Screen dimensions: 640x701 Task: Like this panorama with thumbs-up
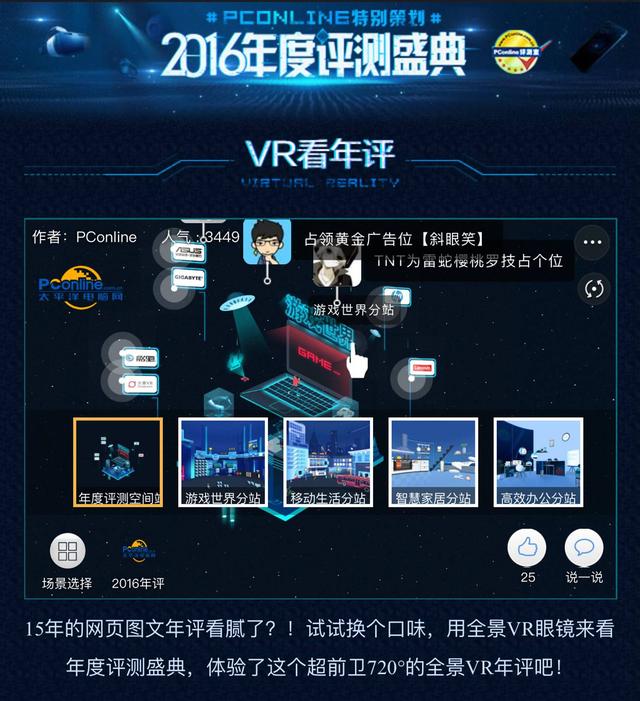pos(527,548)
